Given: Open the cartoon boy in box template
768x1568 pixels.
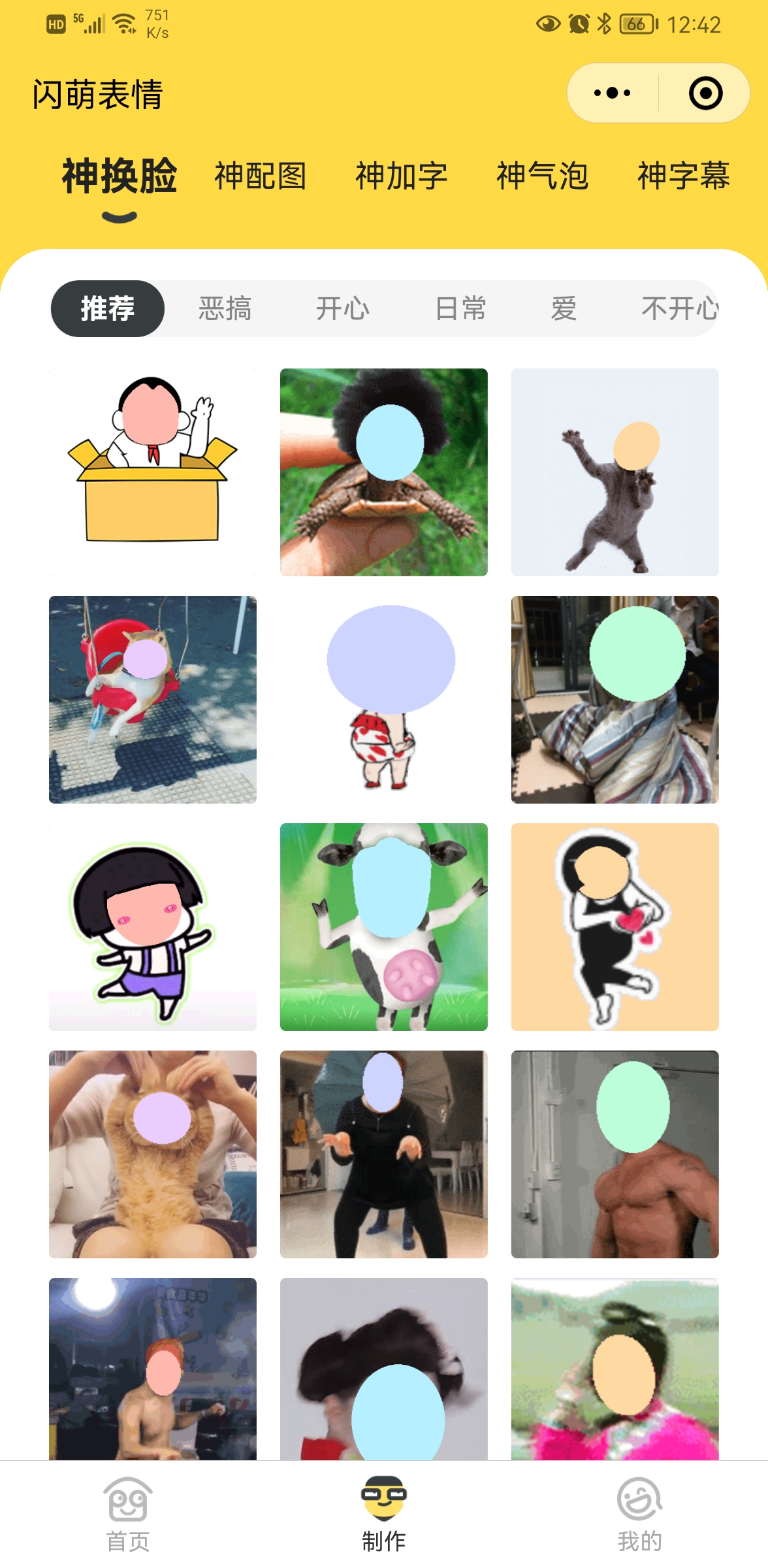Looking at the screenshot, I should click(153, 472).
